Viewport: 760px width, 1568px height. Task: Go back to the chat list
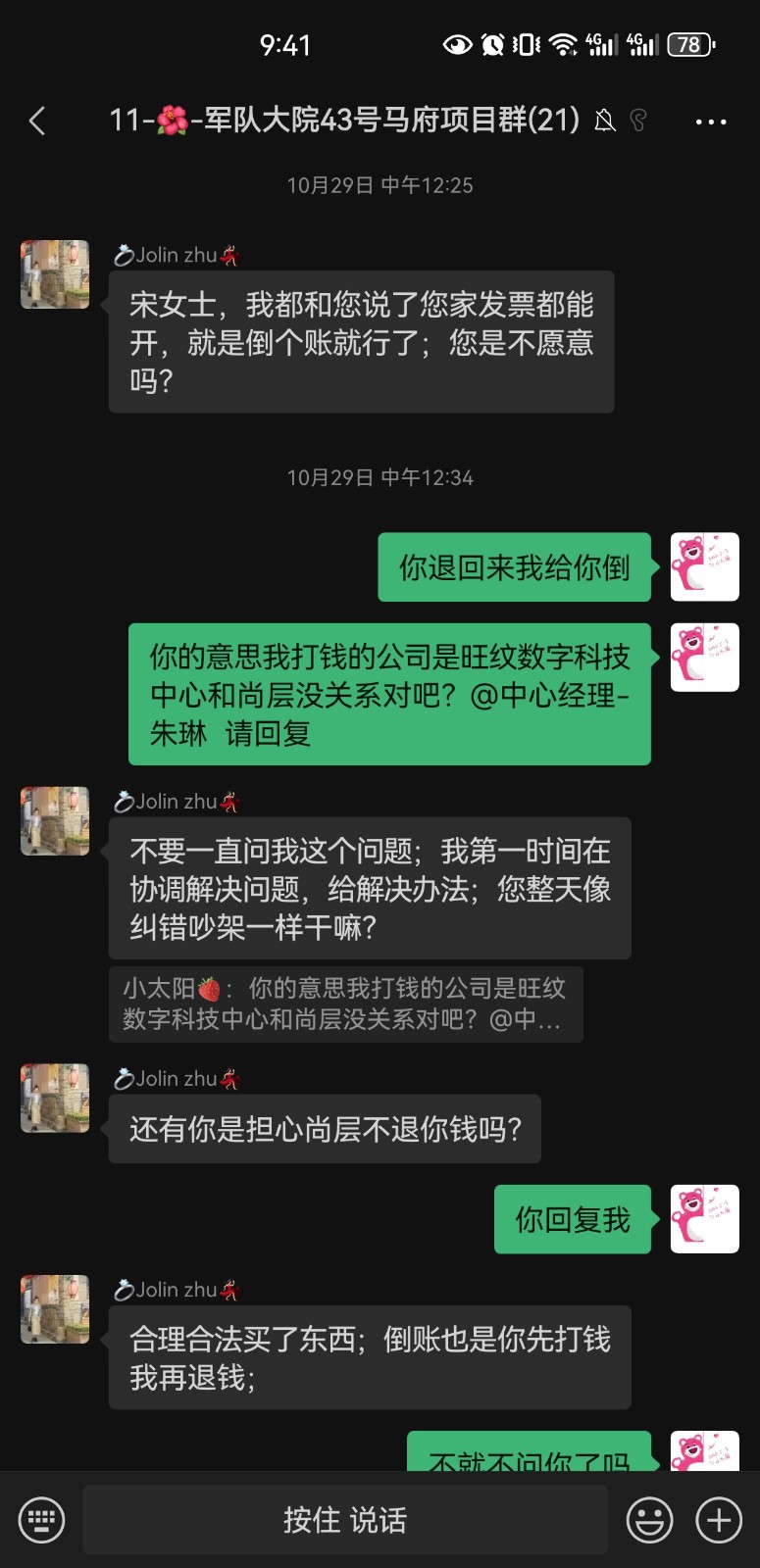[x=37, y=122]
